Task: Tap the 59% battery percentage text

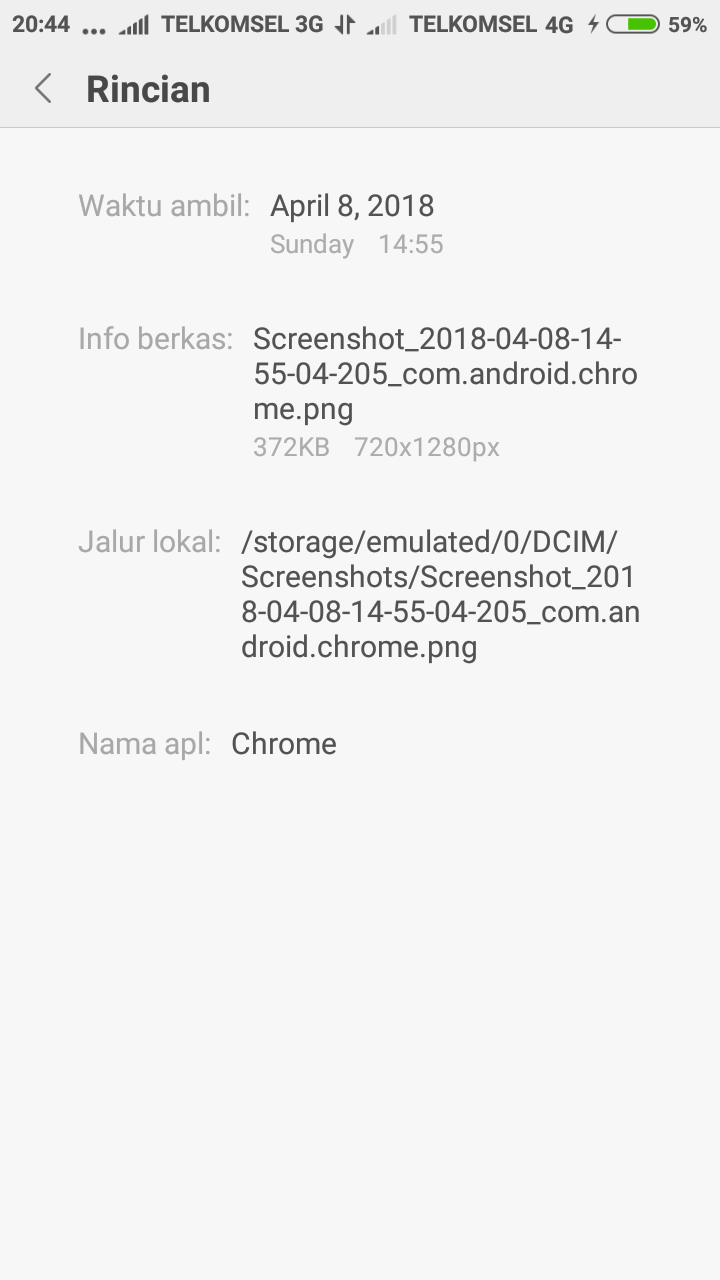Action: click(687, 24)
